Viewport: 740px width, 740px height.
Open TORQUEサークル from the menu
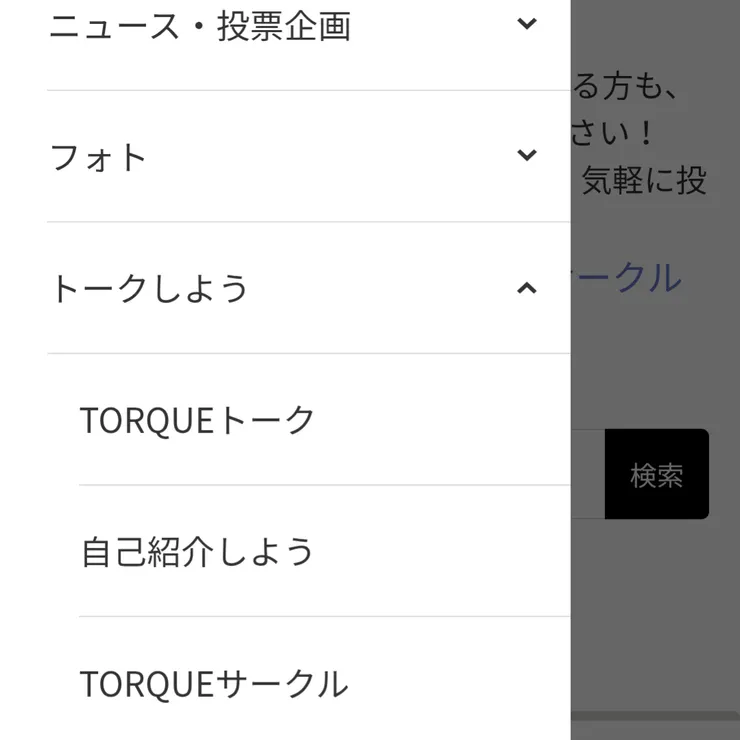point(214,684)
